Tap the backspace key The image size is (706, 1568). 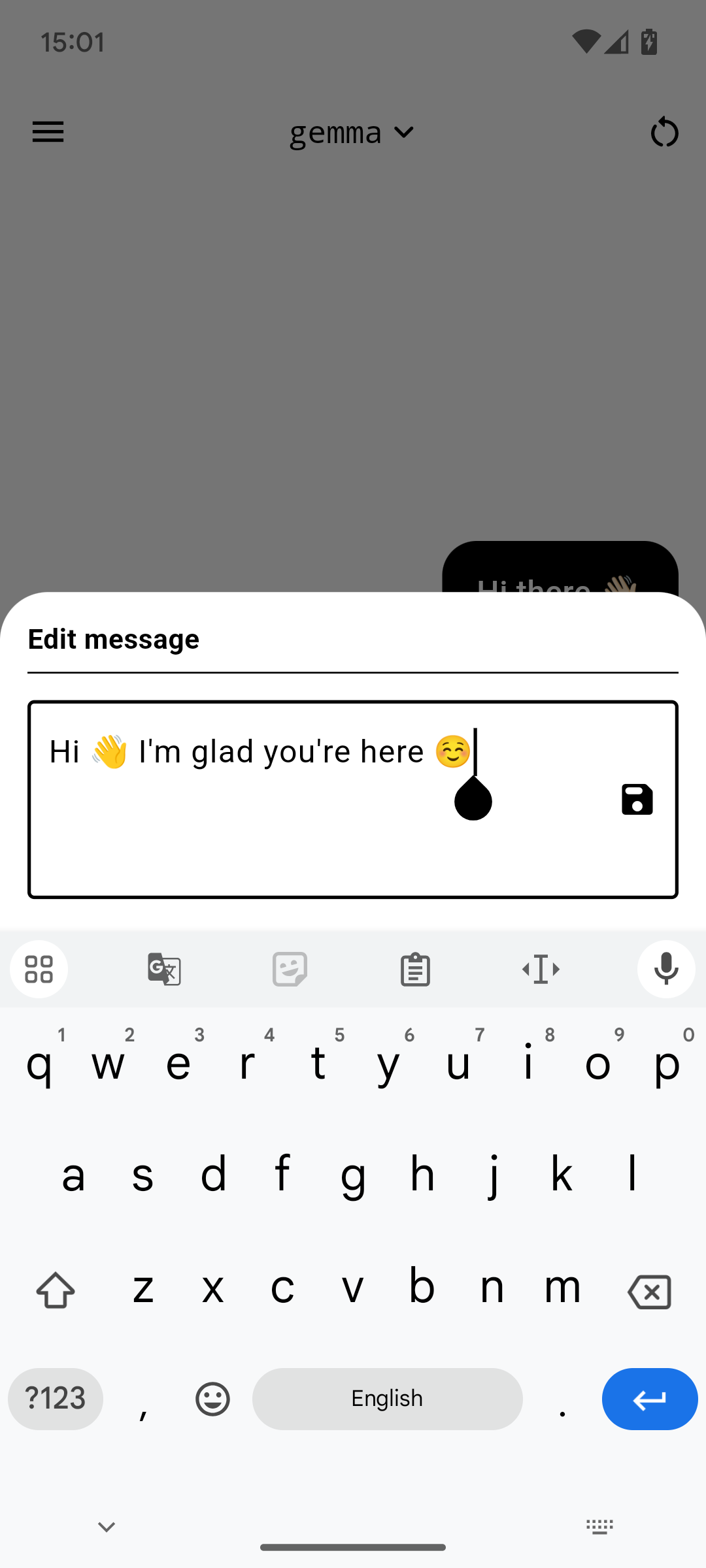(x=649, y=1292)
